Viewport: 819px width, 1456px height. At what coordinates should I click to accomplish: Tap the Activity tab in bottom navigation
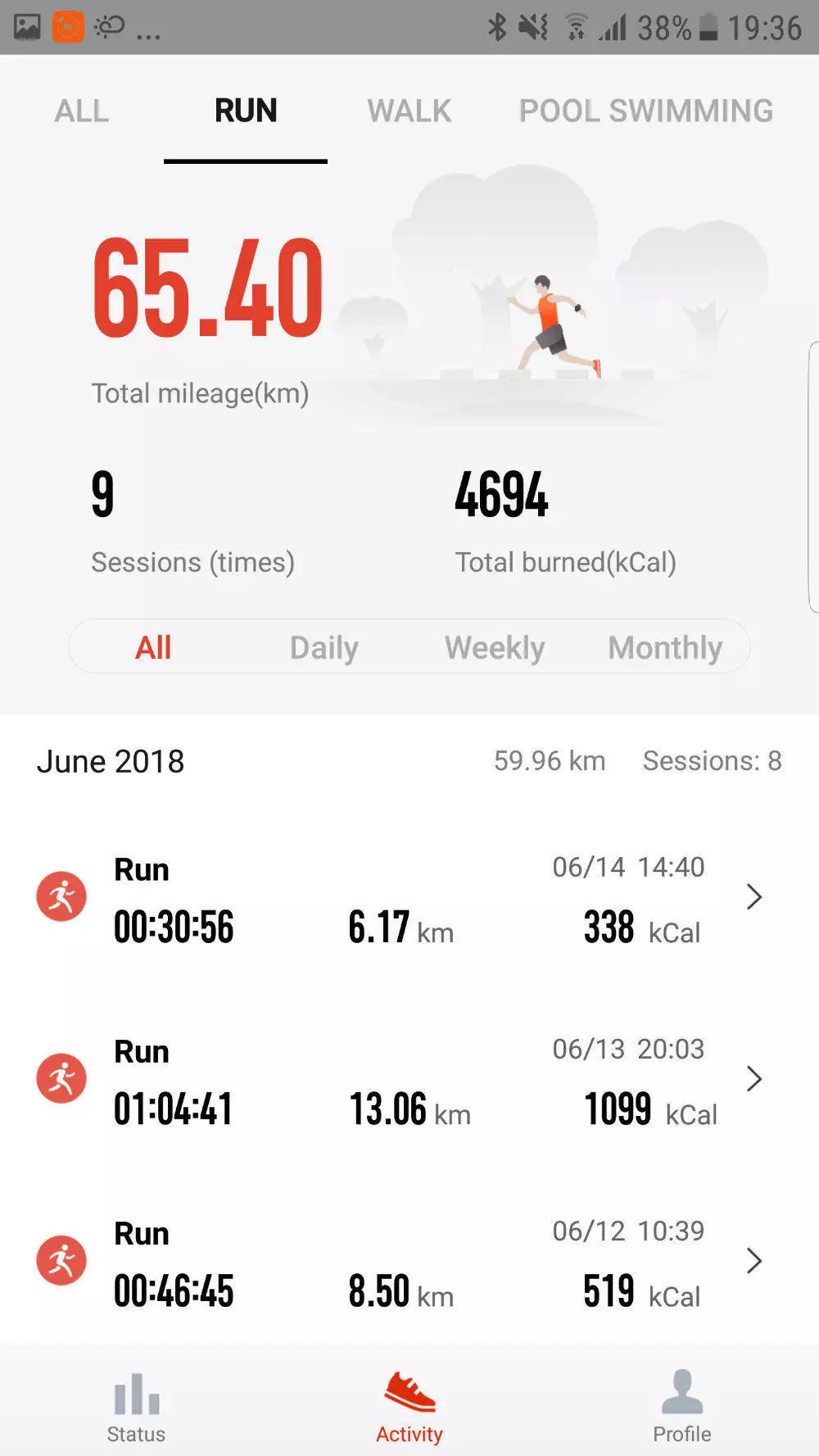(x=409, y=1407)
